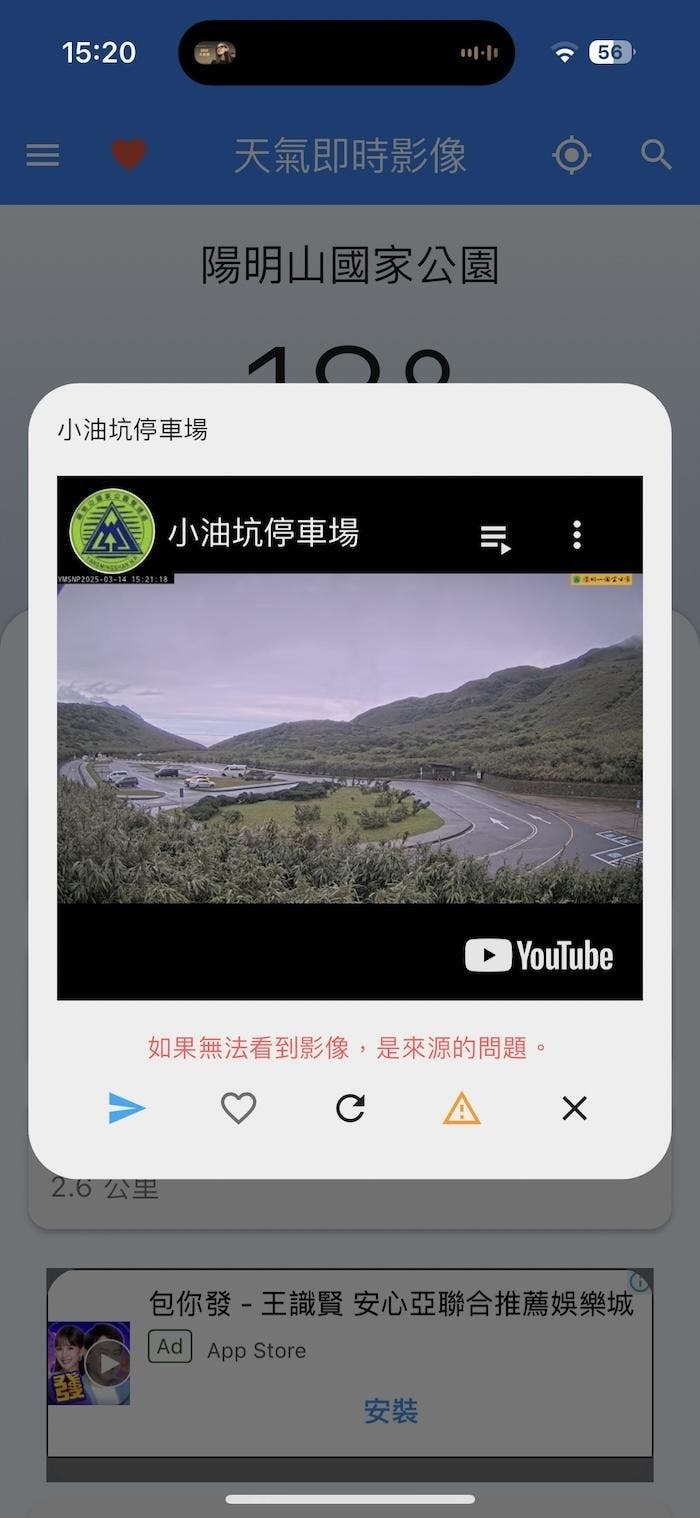Play the ad's video thumbnail
The height and width of the screenshot is (1518, 700).
pyautogui.click(x=107, y=1362)
